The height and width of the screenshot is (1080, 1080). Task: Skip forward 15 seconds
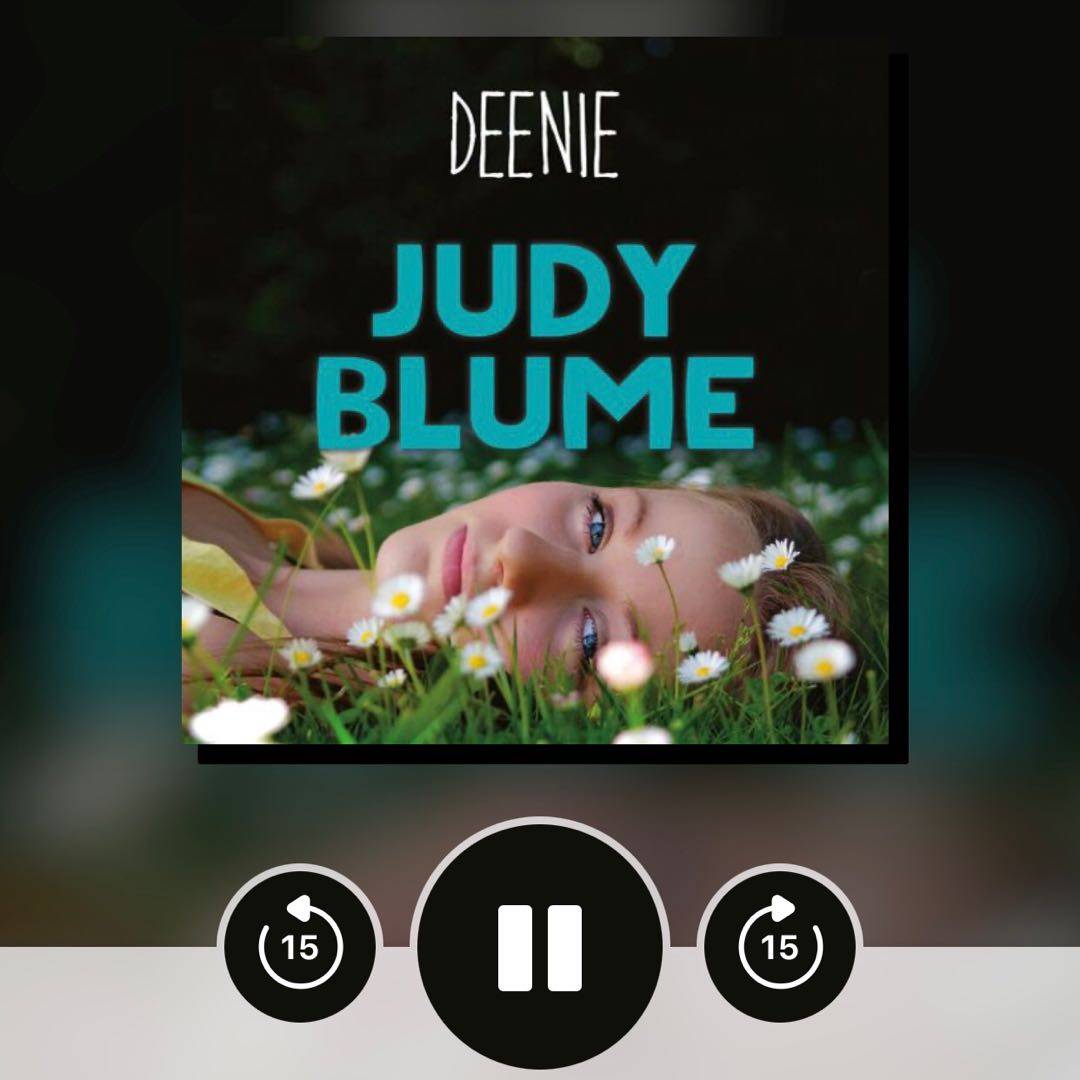point(780,945)
